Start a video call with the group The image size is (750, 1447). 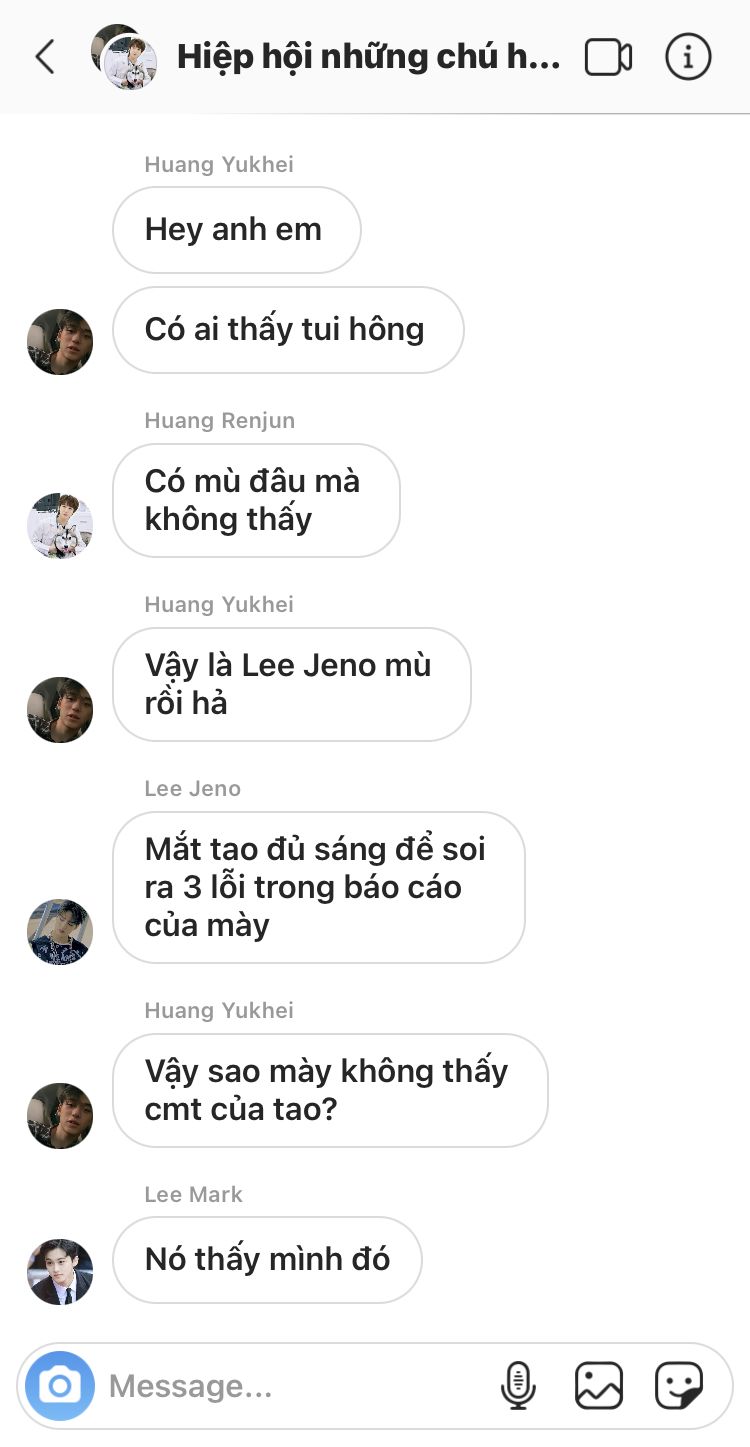pos(608,57)
